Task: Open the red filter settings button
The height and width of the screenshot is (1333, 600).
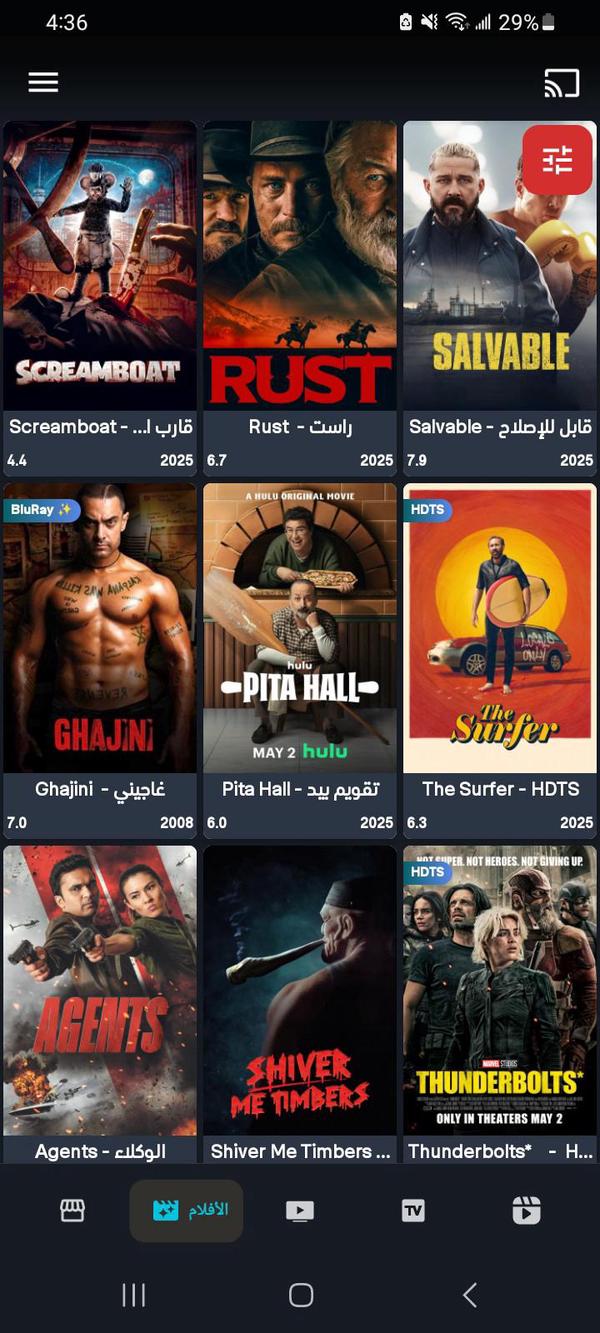Action: (x=556, y=159)
